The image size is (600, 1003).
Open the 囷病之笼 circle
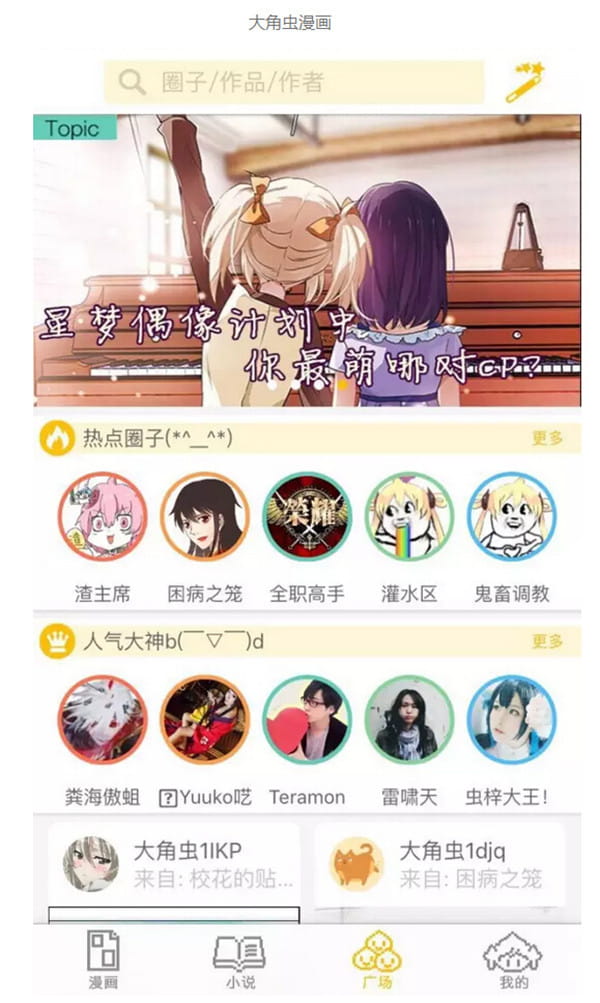(204, 517)
